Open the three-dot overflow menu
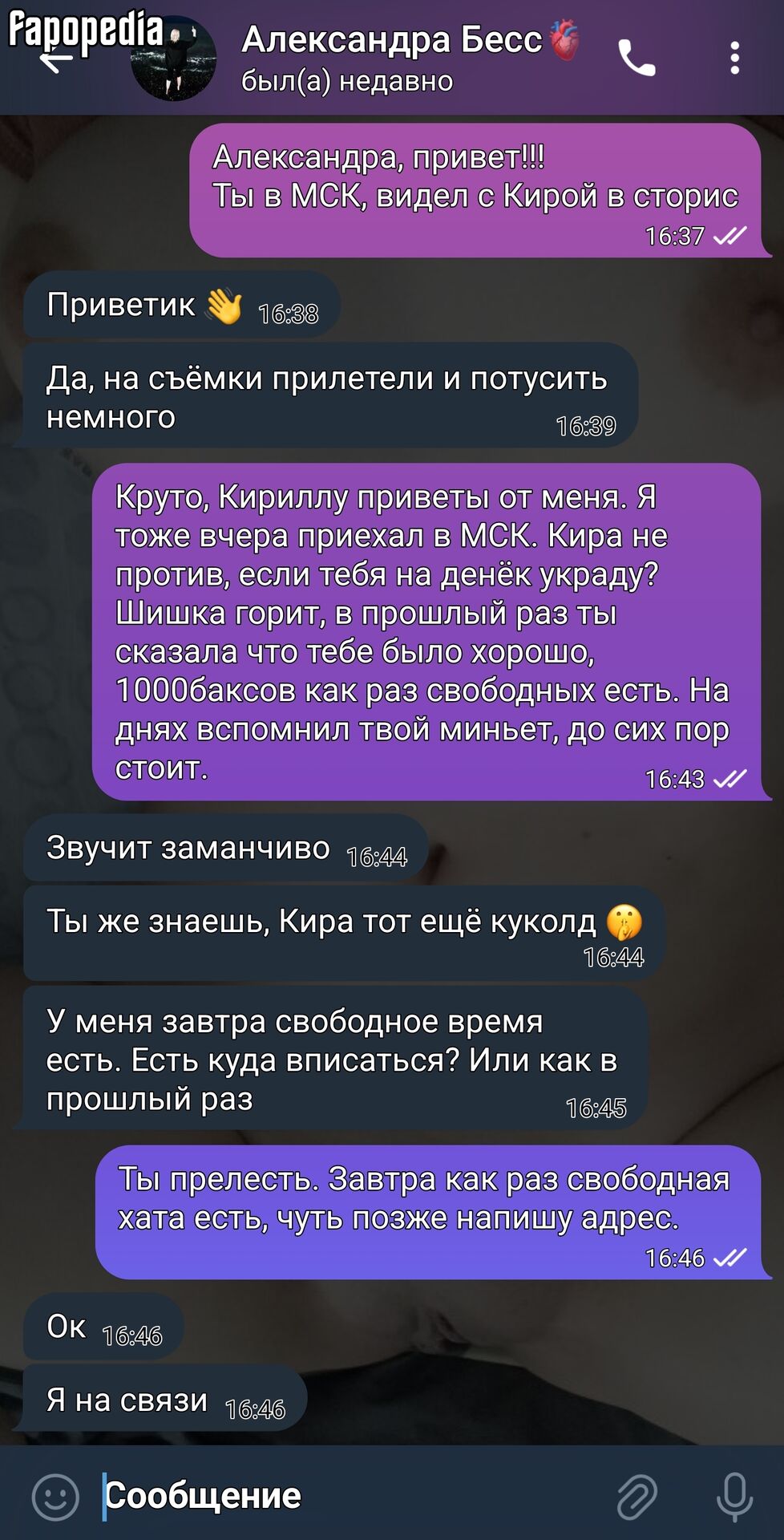Image resolution: width=784 pixels, height=1540 pixels. tap(734, 59)
